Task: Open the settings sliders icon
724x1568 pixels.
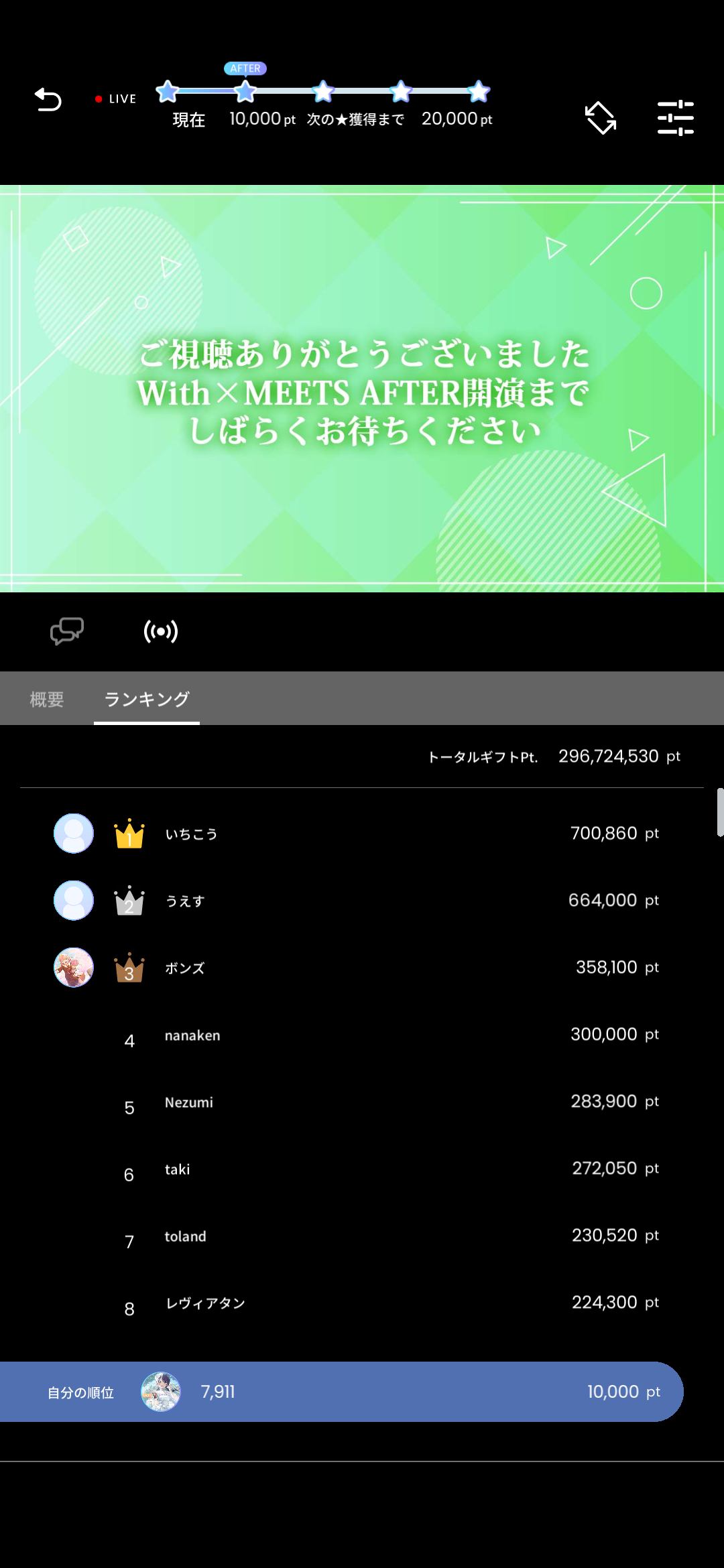Action: (x=675, y=118)
